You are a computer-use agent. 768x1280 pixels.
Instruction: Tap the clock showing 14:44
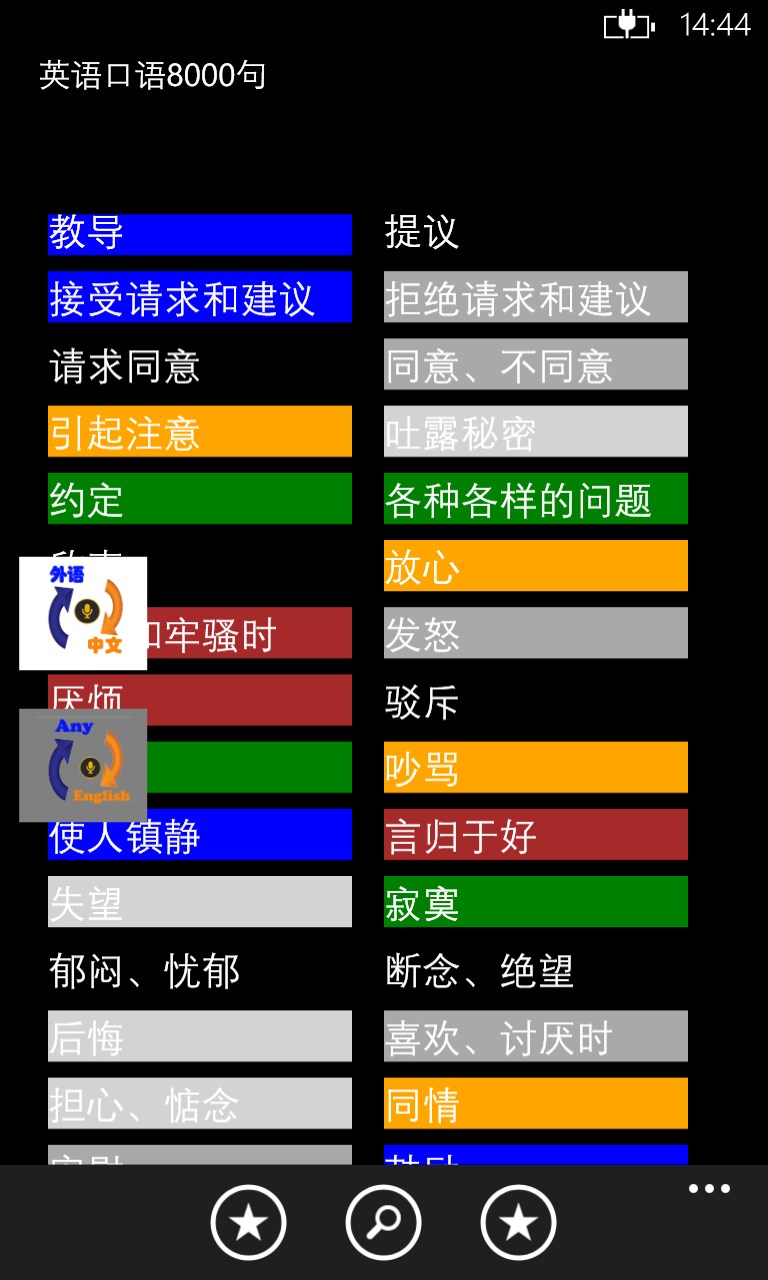716,25
